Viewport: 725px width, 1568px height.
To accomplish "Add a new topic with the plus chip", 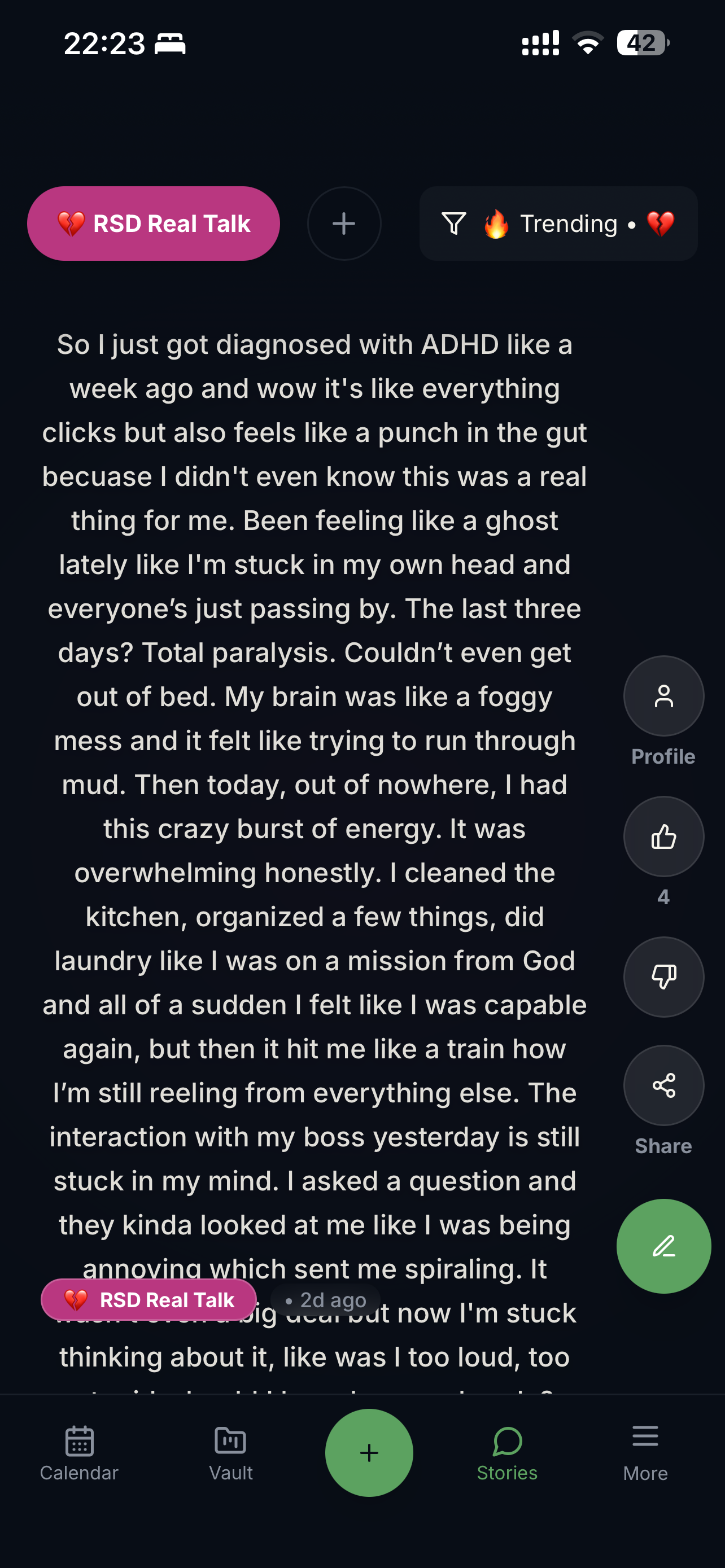I will tap(344, 224).
